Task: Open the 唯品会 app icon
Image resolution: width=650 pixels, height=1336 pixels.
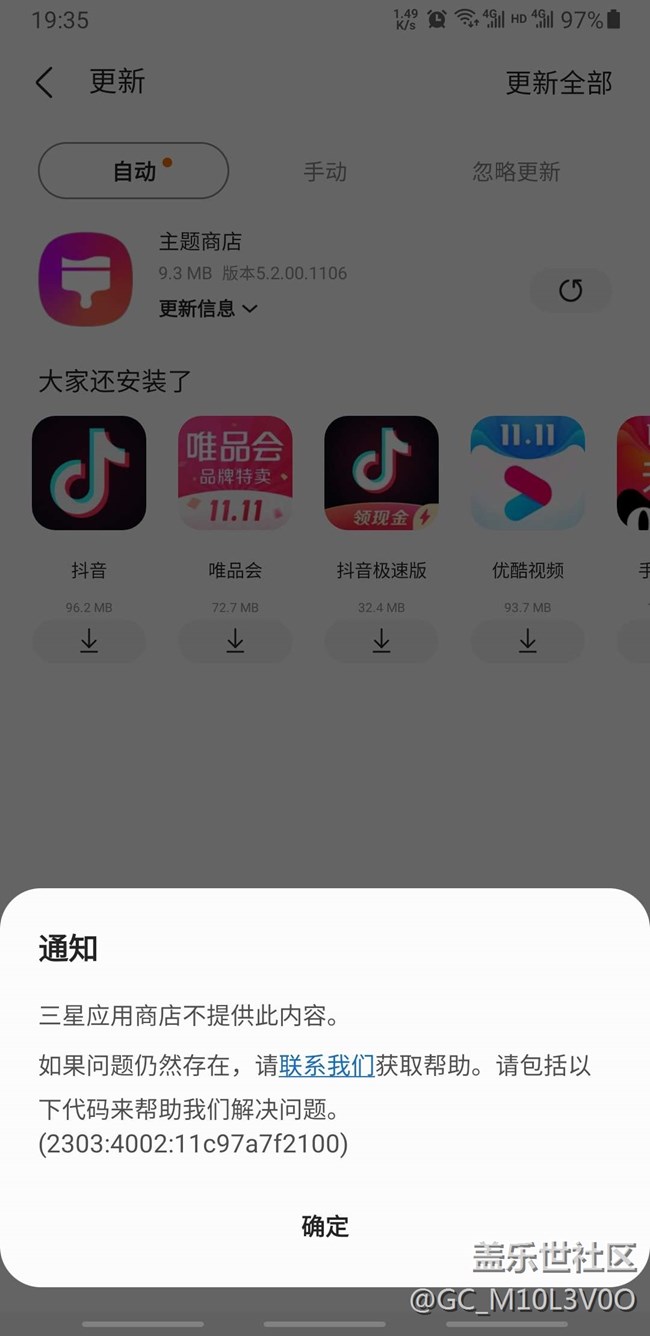Action: (235, 473)
